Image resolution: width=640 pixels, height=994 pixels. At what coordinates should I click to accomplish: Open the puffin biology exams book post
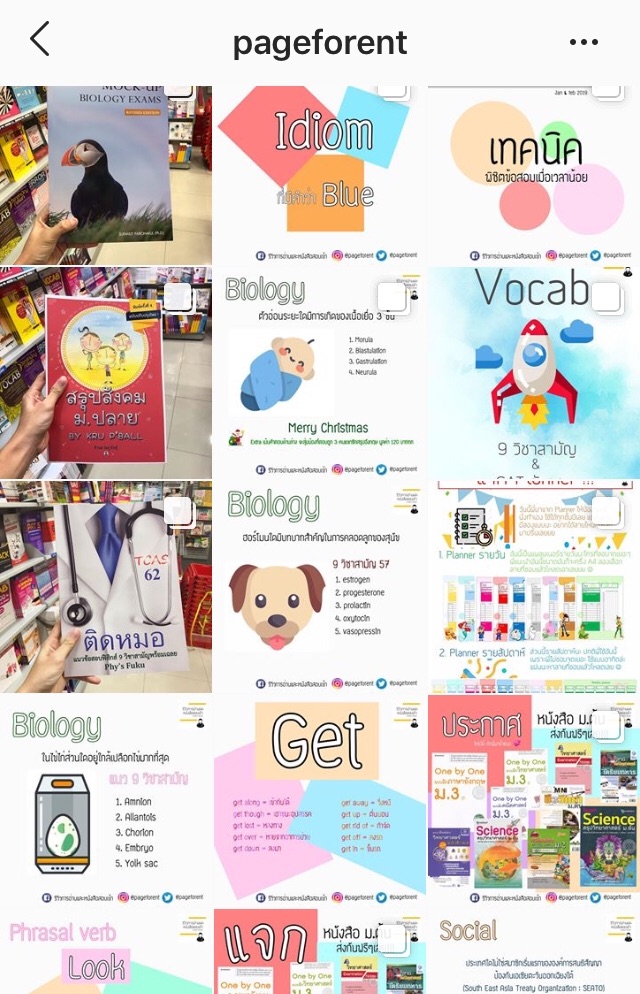105,175
